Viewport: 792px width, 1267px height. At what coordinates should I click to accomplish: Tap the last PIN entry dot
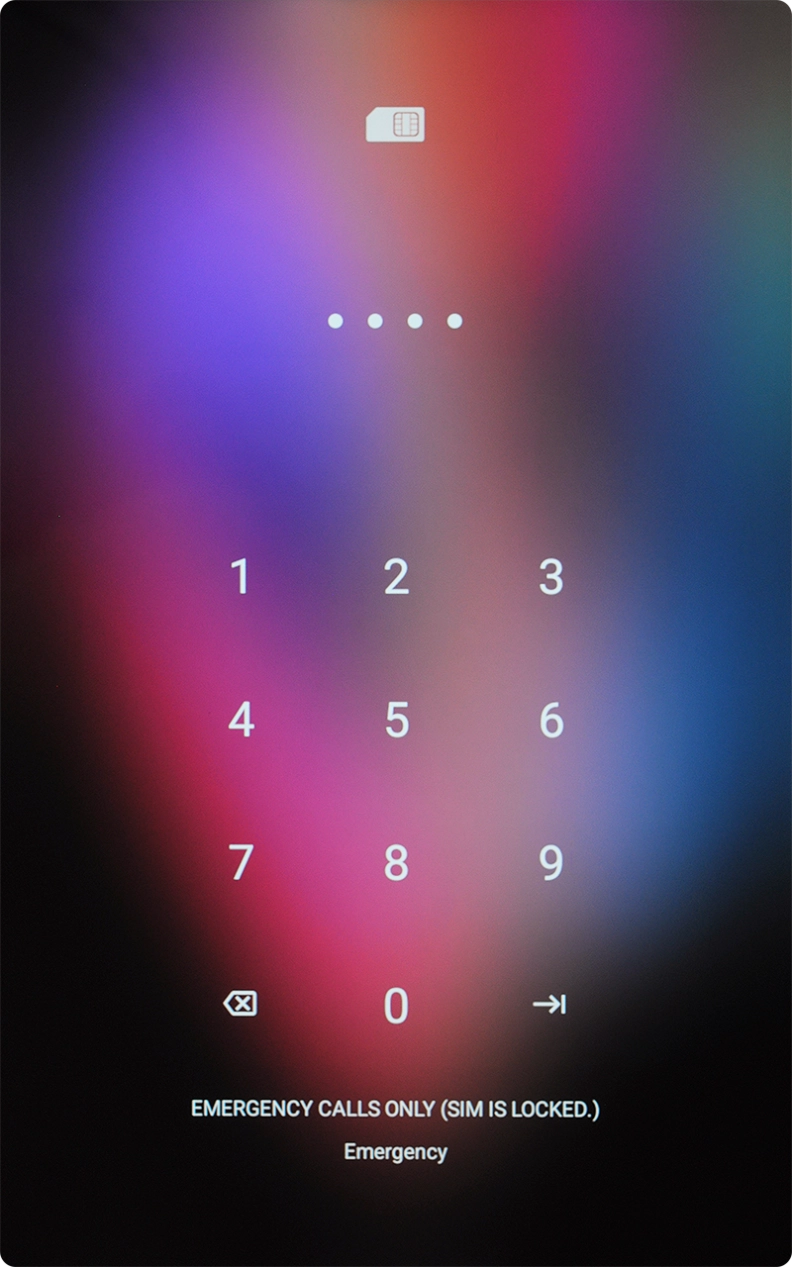(x=456, y=320)
